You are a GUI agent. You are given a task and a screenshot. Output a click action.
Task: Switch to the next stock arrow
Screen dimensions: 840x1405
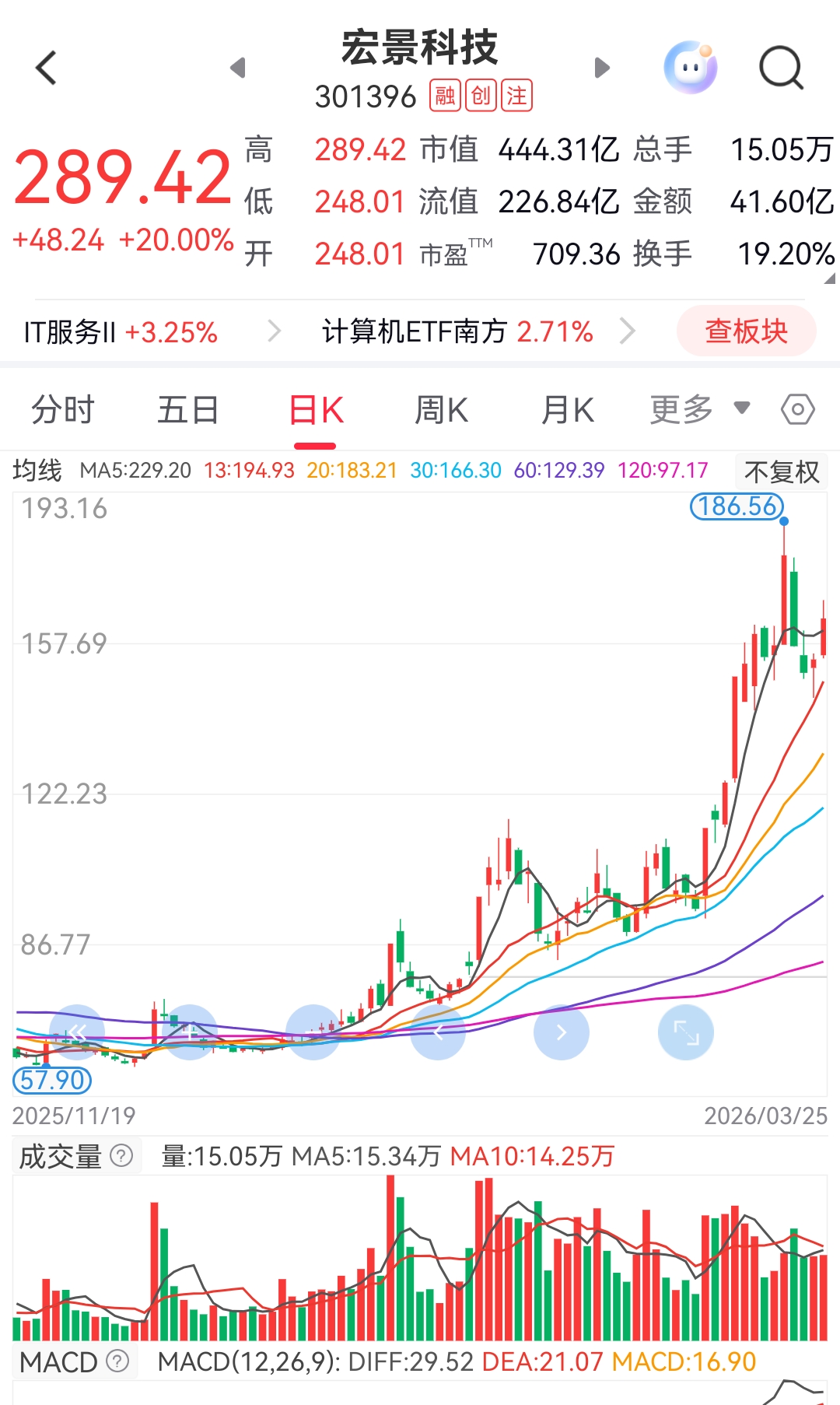pyautogui.click(x=602, y=68)
